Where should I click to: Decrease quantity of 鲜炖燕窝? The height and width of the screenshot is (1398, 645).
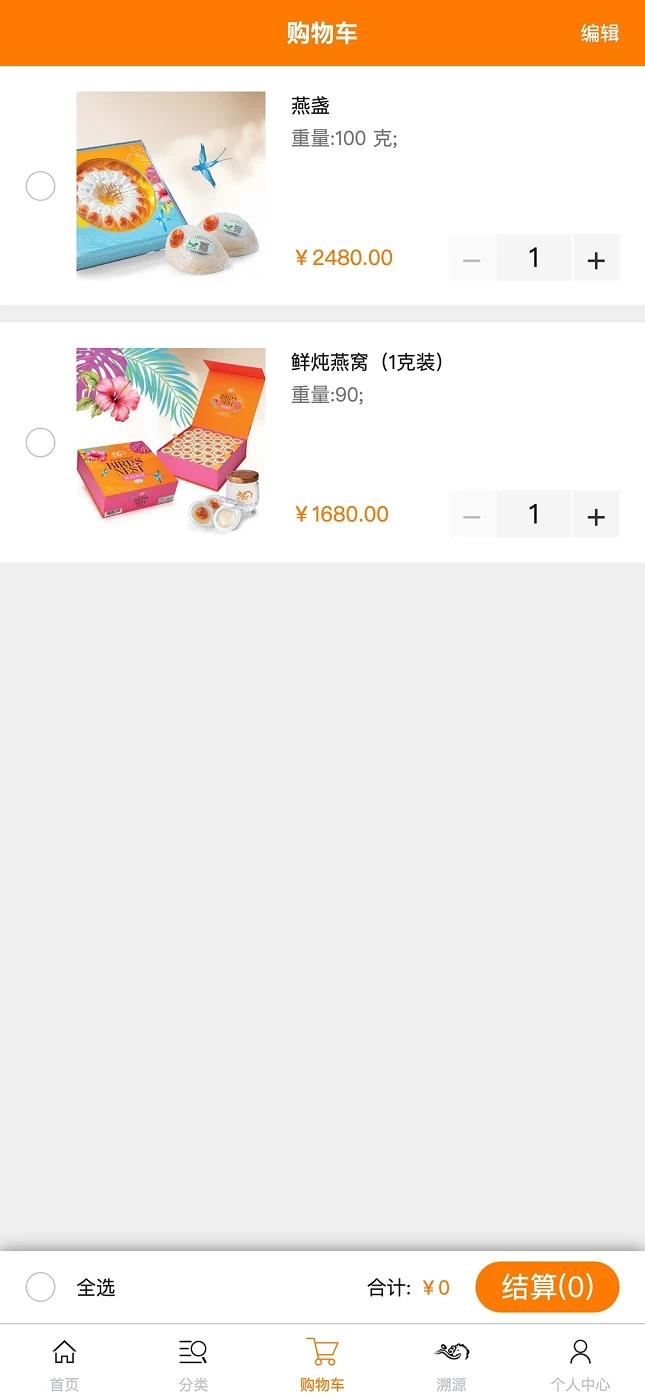click(472, 515)
